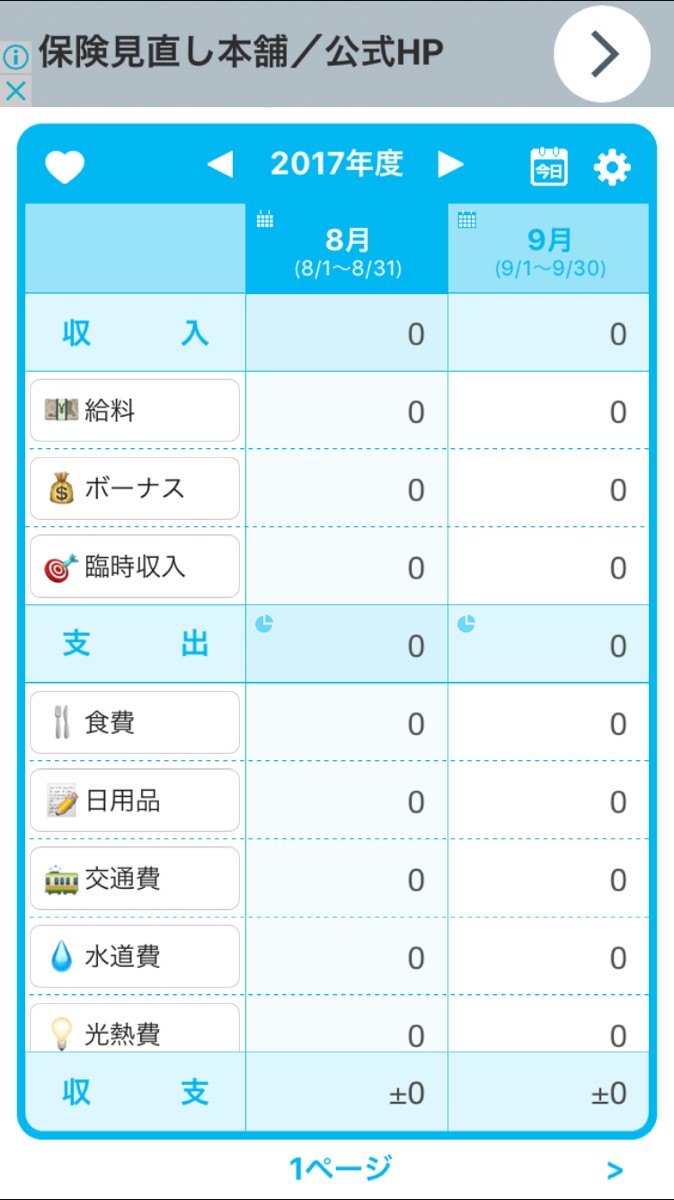Open the 給料 category
This screenshot has height=1200, width=674.
coord(135,410)
